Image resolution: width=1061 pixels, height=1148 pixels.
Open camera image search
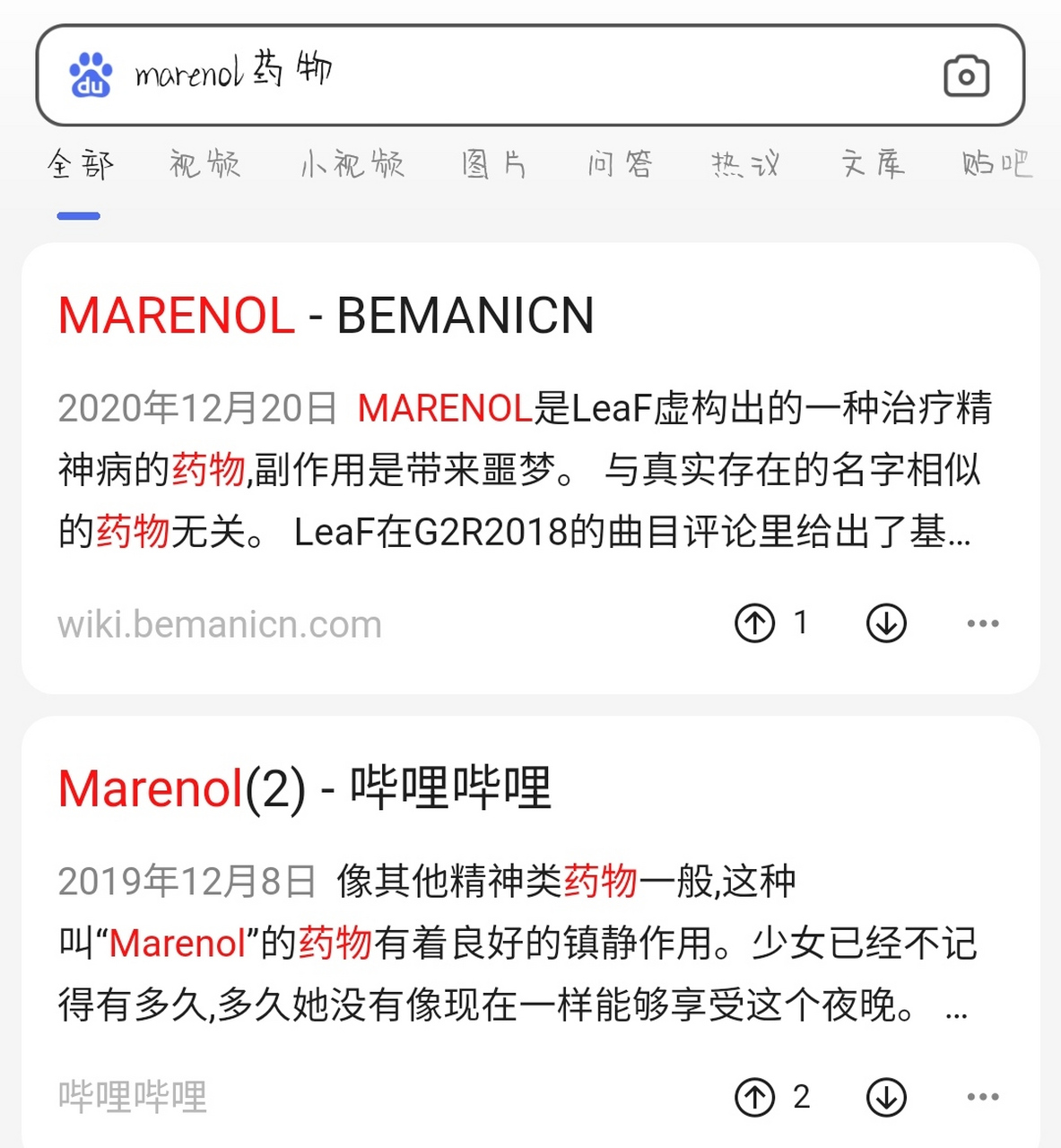click(966, 75)
